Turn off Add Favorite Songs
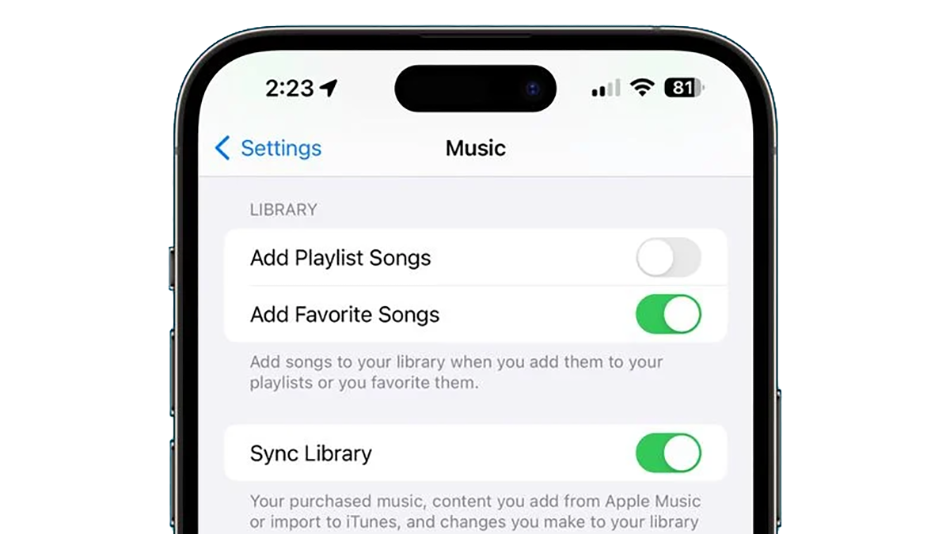Image resolution: width=950 pixels, height=534 pixels. click(x=668, y=314)
